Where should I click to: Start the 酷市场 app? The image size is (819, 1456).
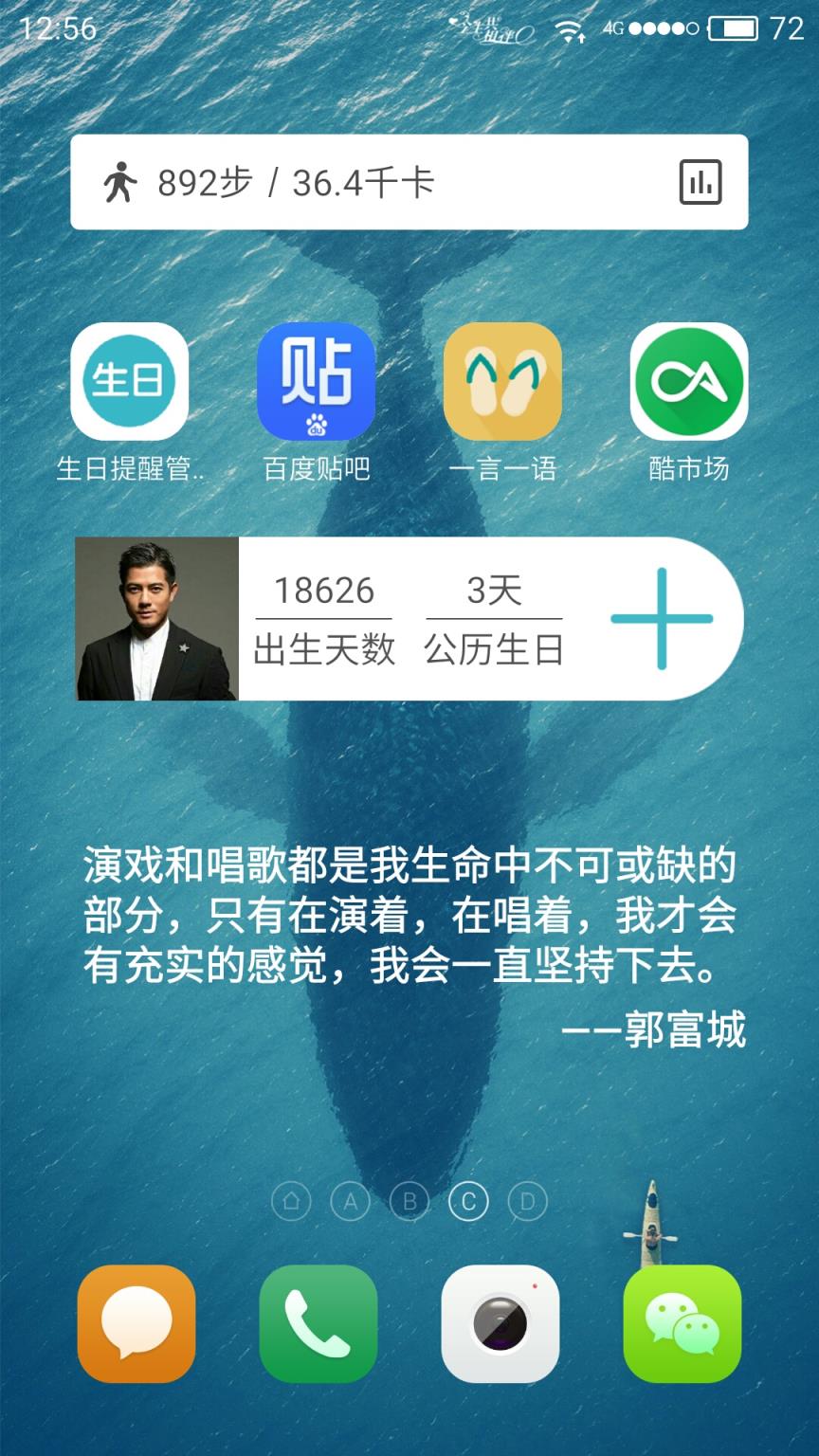coord(689,381)
